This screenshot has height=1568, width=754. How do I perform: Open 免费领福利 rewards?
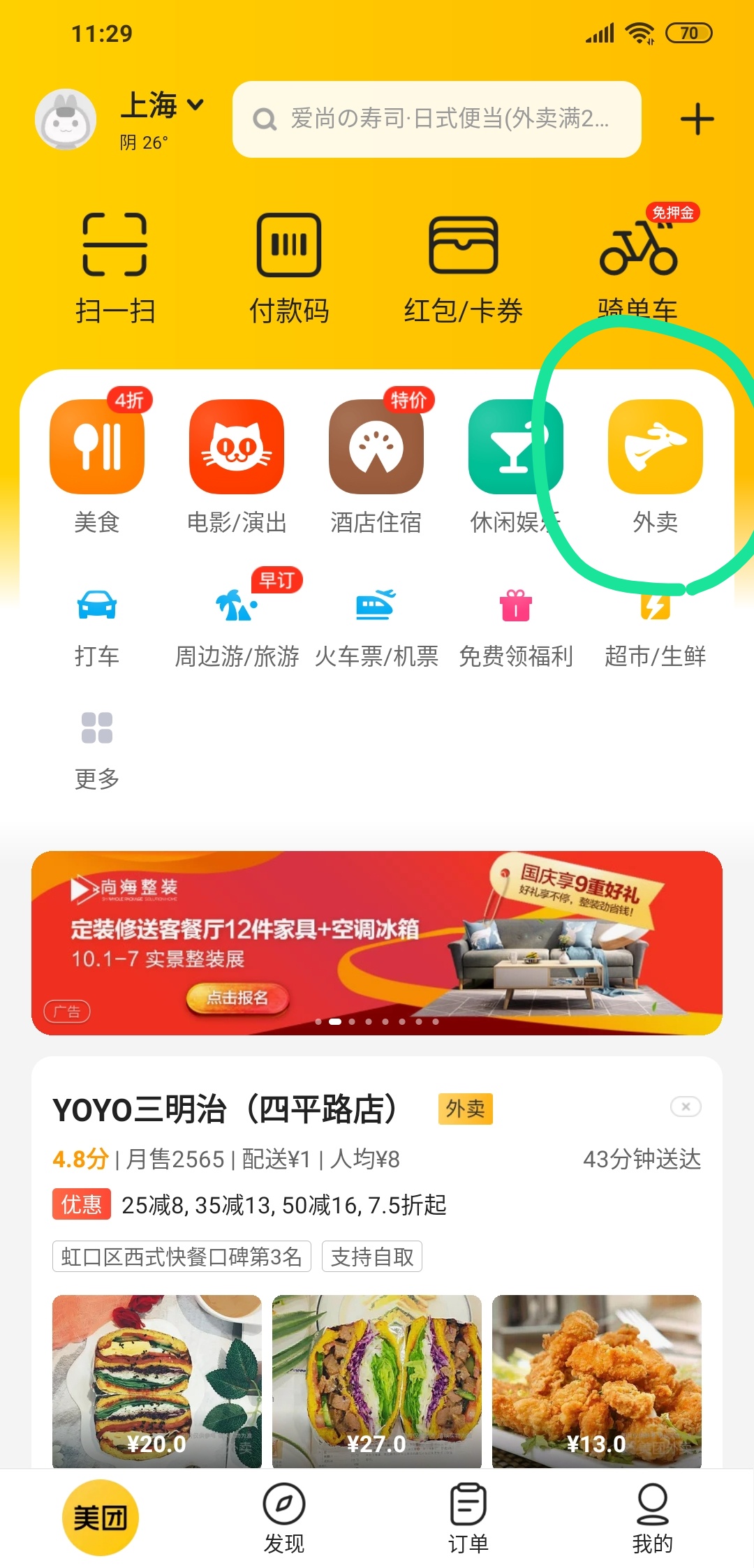516,625
